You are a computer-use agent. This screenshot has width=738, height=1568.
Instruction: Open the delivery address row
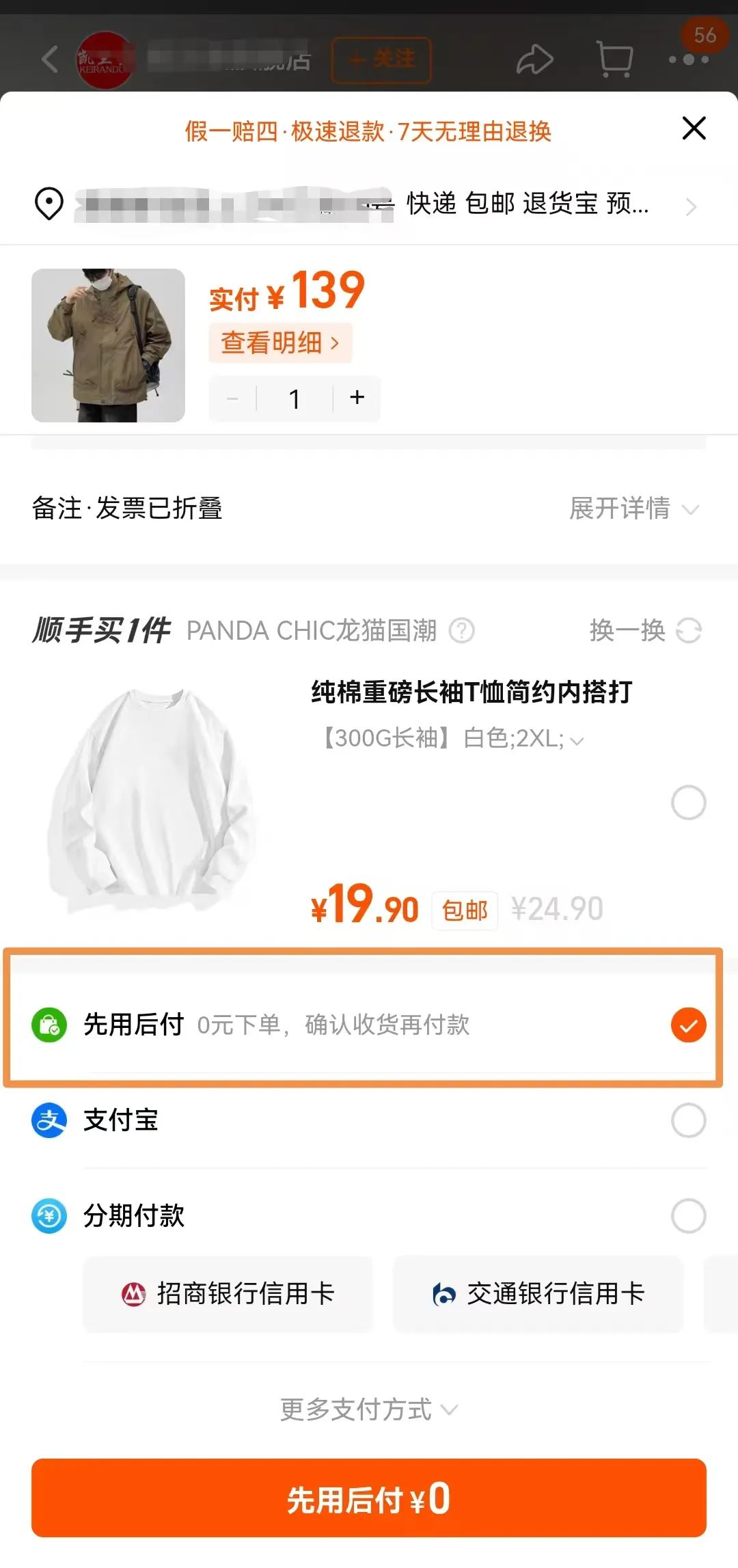pyautogui.click(x=369, y=204)
